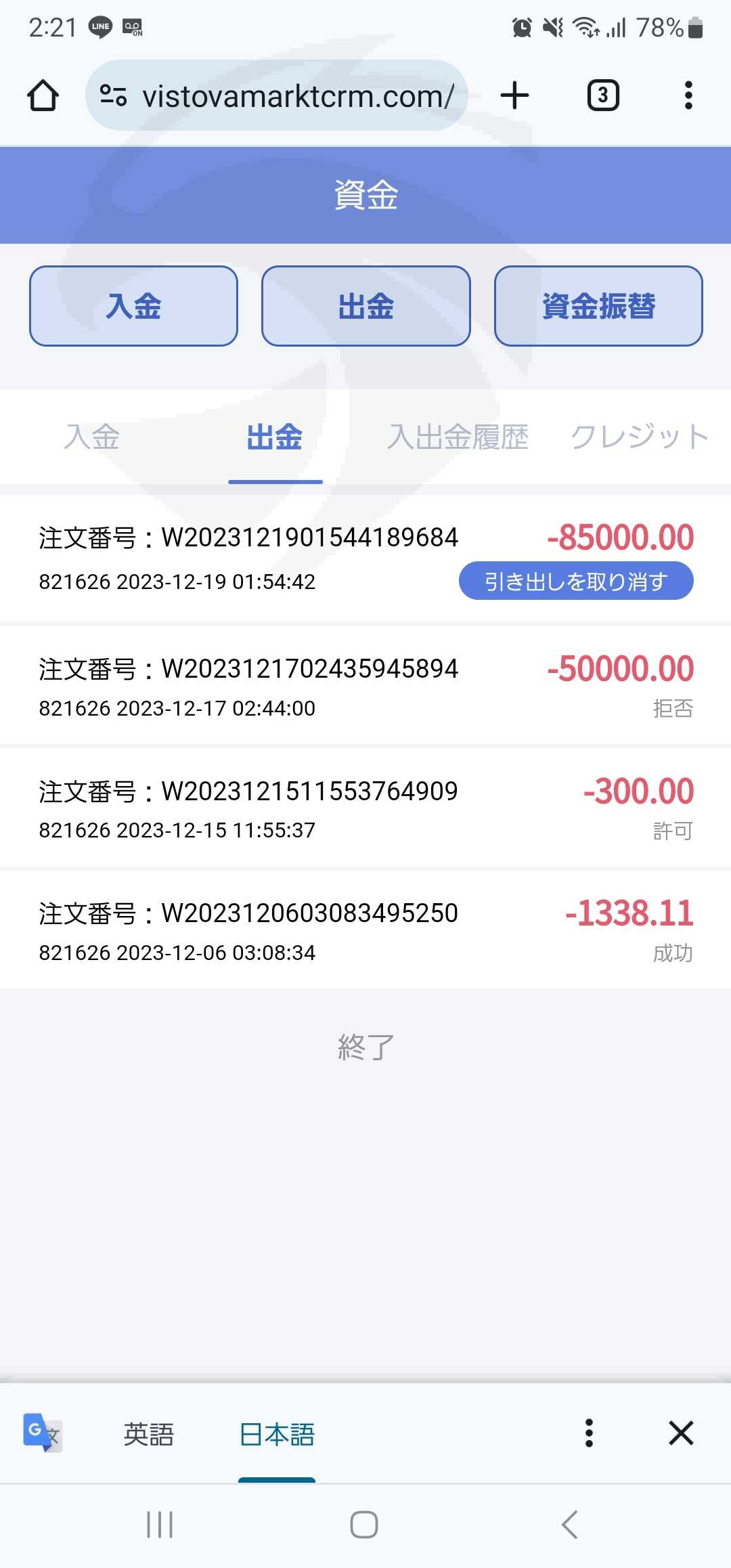
Task: Tap the vistovamarktcrm.com address bar
Action: 278,95
